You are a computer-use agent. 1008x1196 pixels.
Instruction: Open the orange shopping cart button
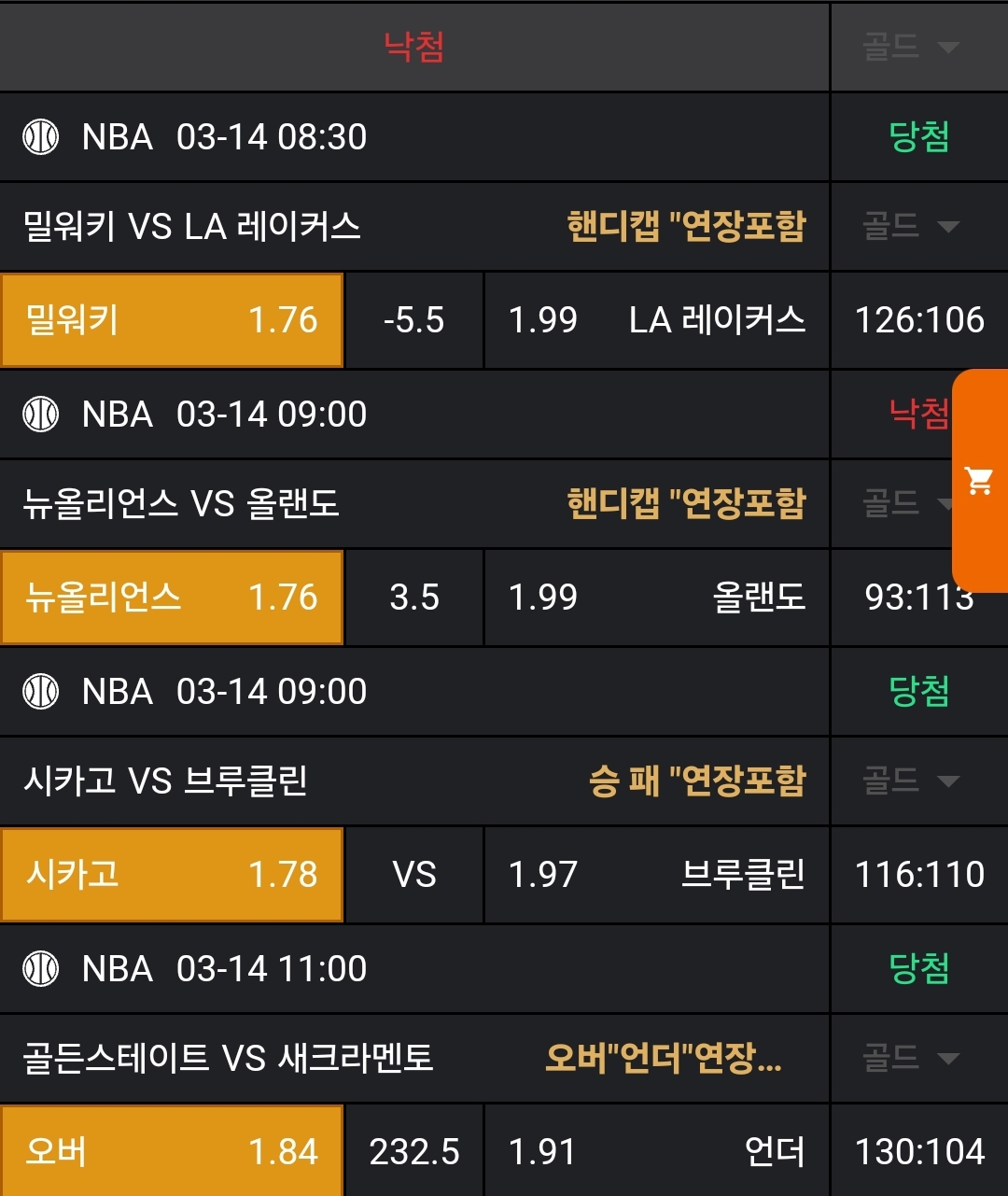pos(980,481)
